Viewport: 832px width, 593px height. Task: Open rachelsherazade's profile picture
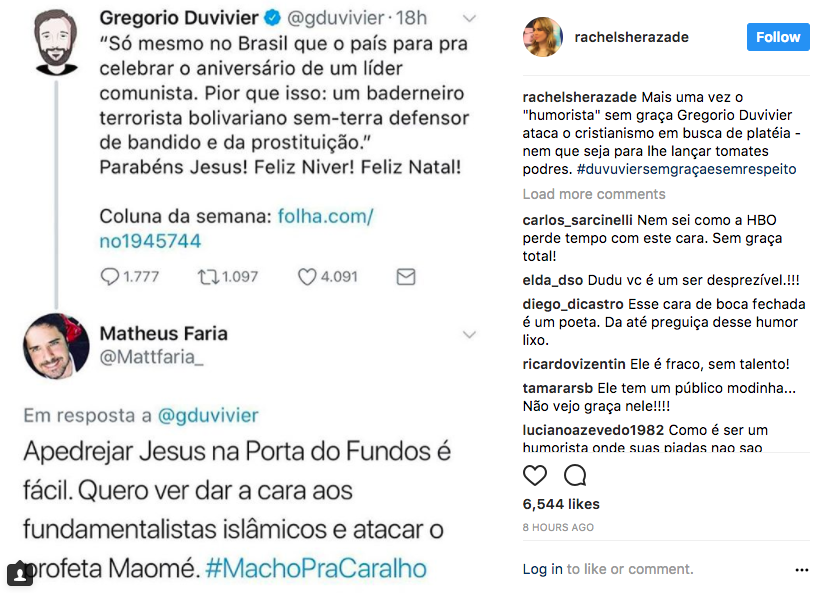(543, 37)
